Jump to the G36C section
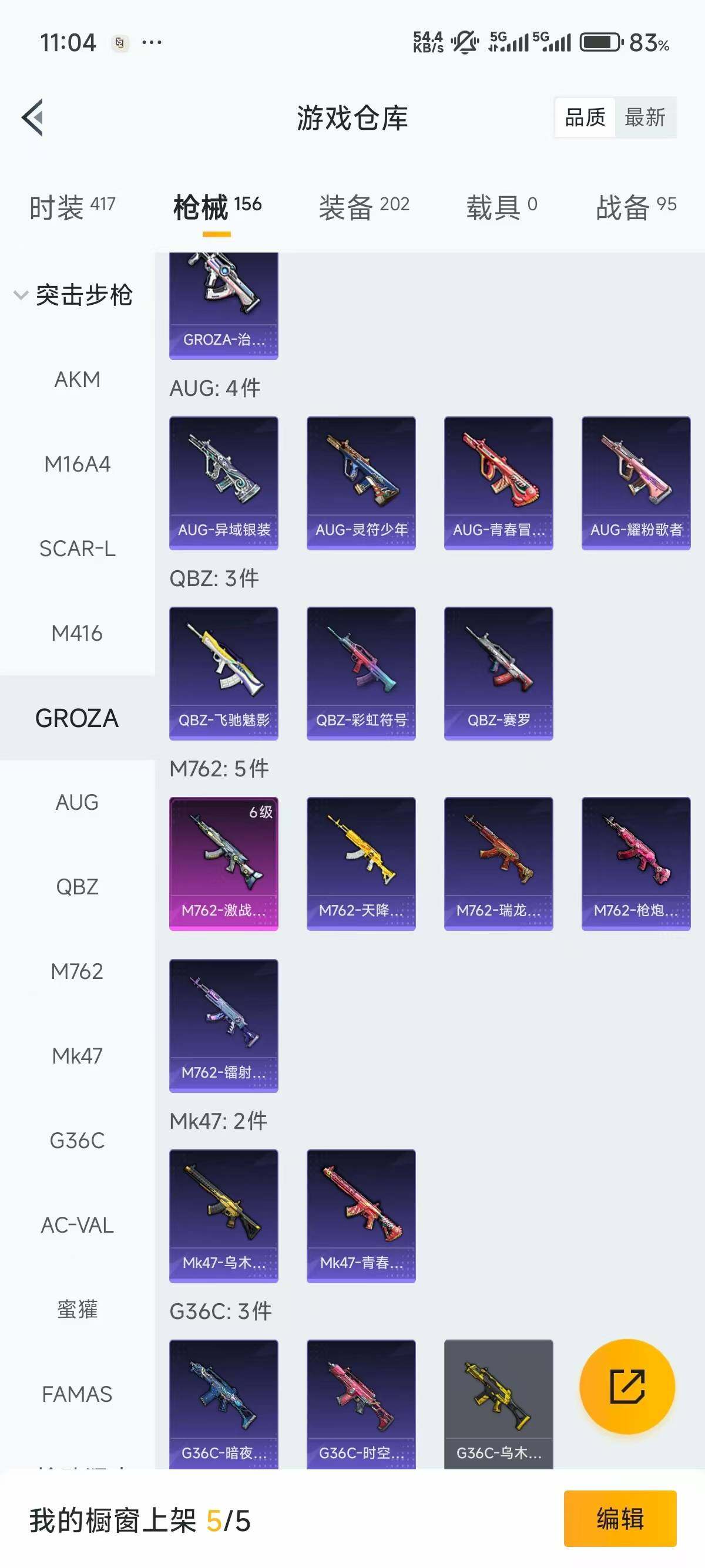 tap(78, 1140)
